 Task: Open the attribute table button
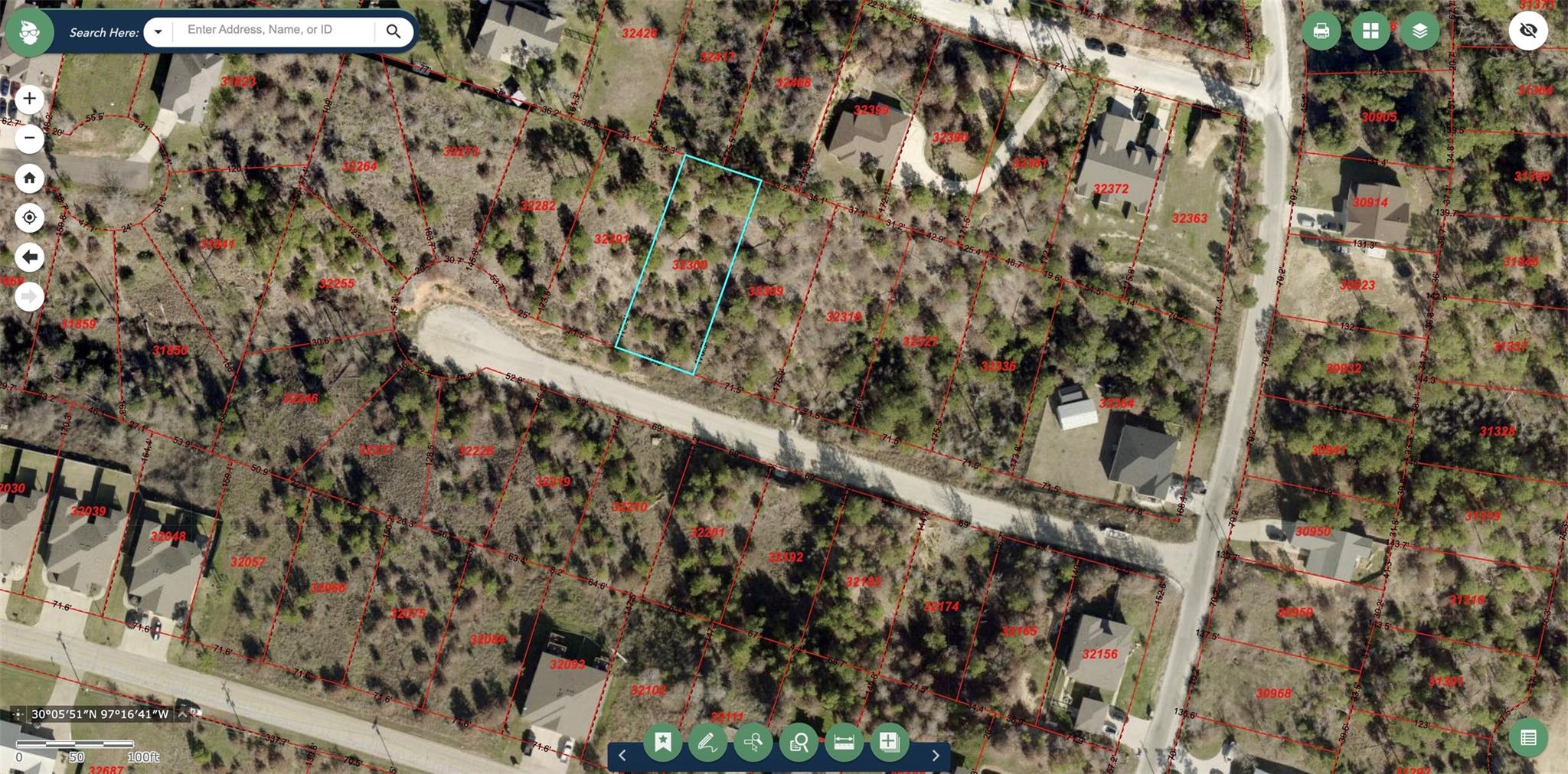(1528, 738)
